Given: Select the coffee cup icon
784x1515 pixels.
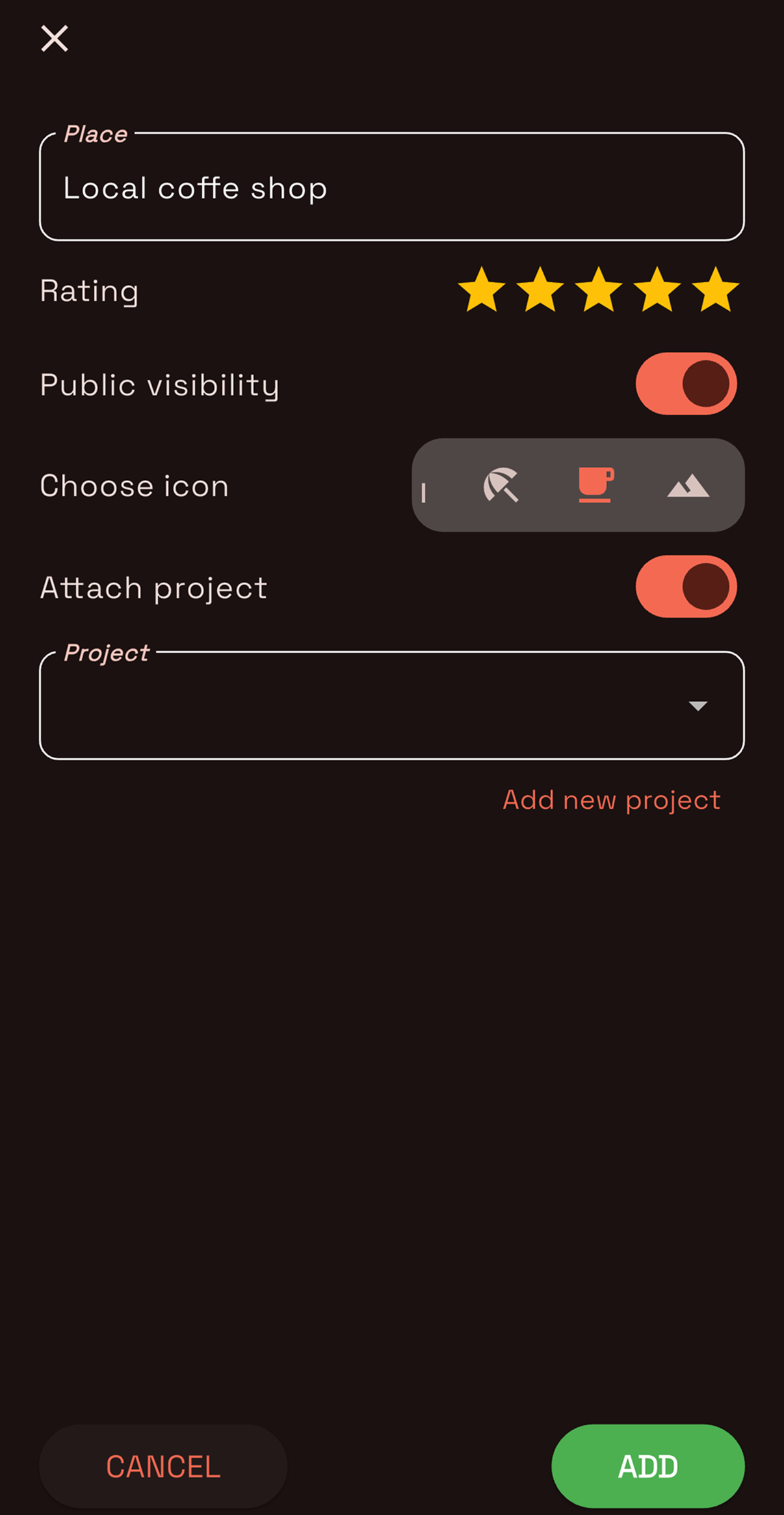Looking at the screenshot, I should [595, 485].
